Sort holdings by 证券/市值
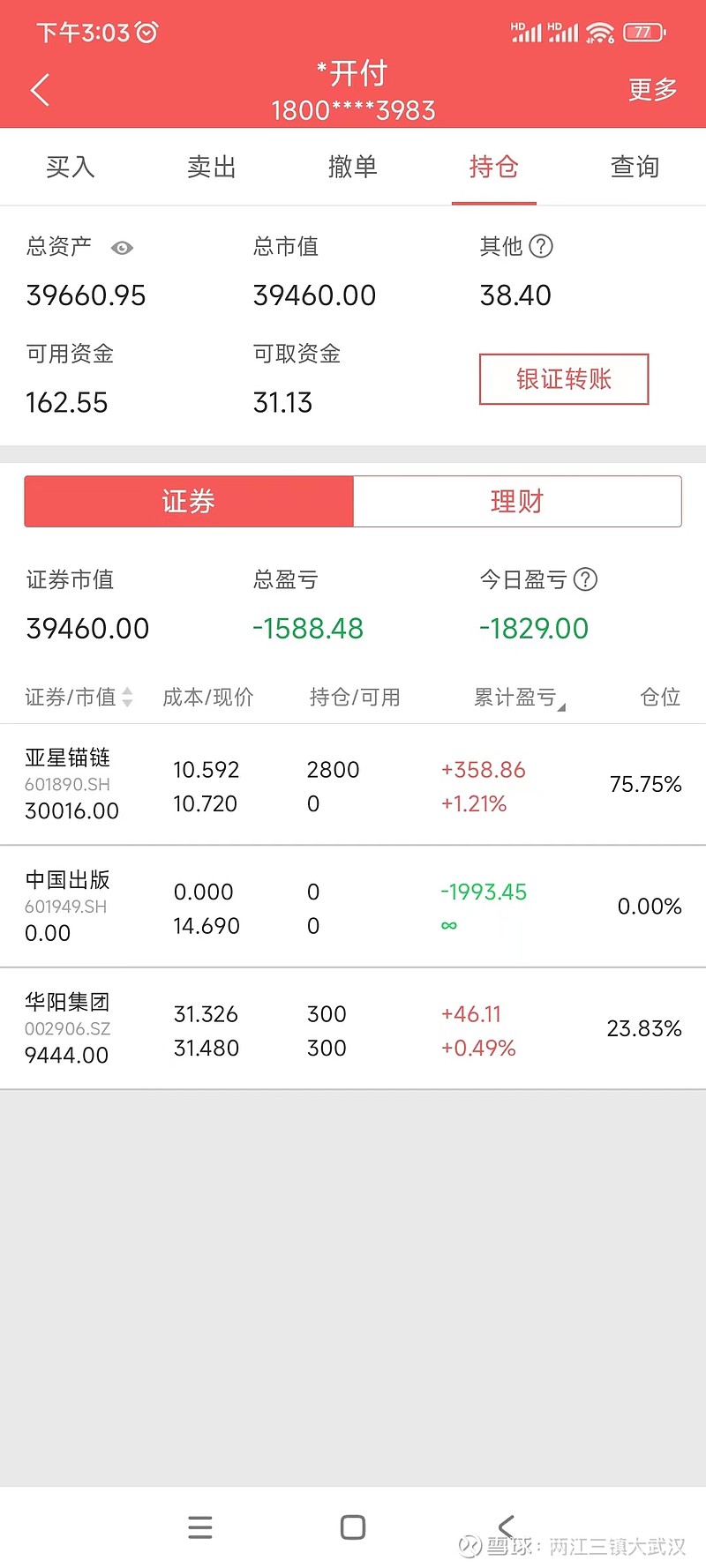Image resolution: width=706 pixels, height=1568 pixels. click(79, 698)
